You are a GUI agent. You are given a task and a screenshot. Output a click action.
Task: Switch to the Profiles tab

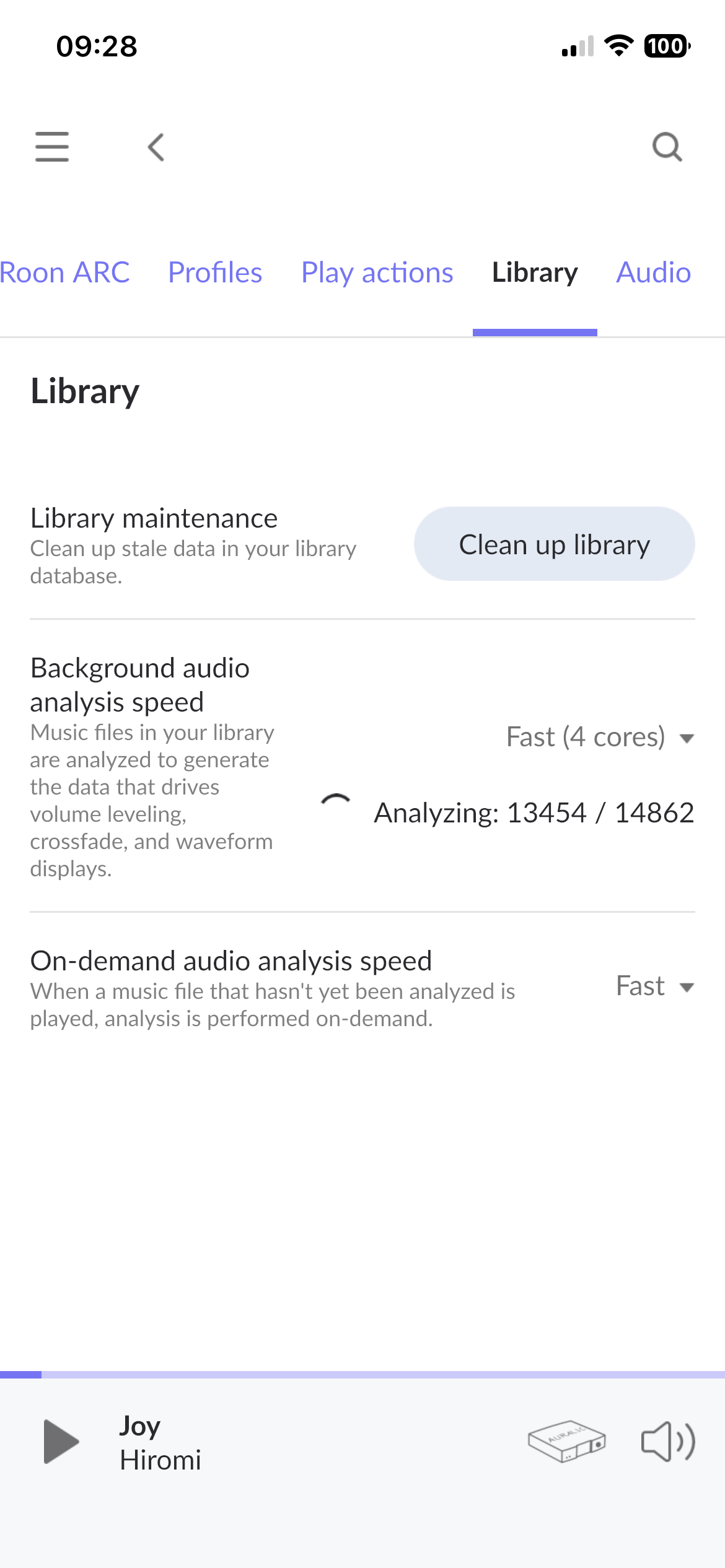(215, 273)
